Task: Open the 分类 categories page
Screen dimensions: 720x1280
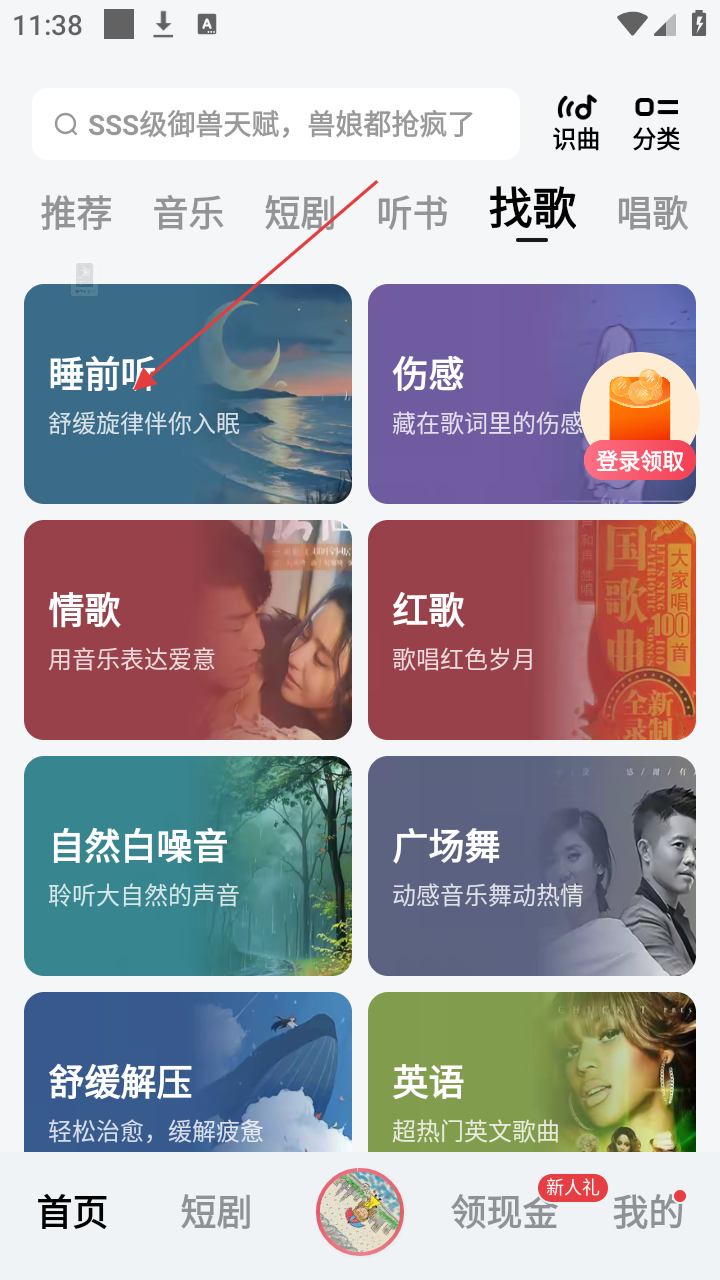Action: [656, 123]
